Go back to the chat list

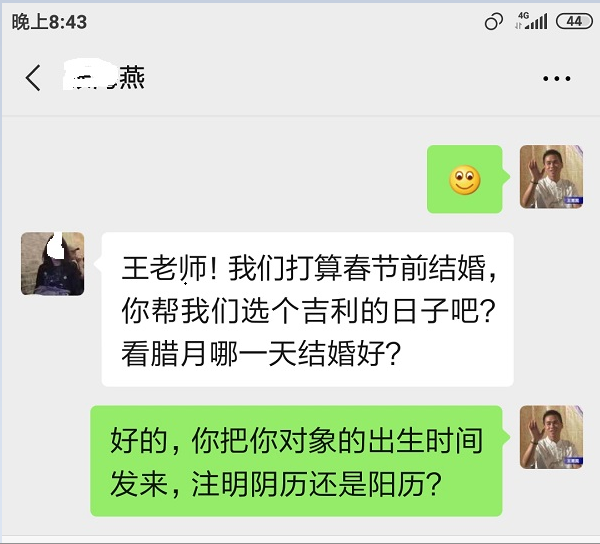[x=34, y=78]
